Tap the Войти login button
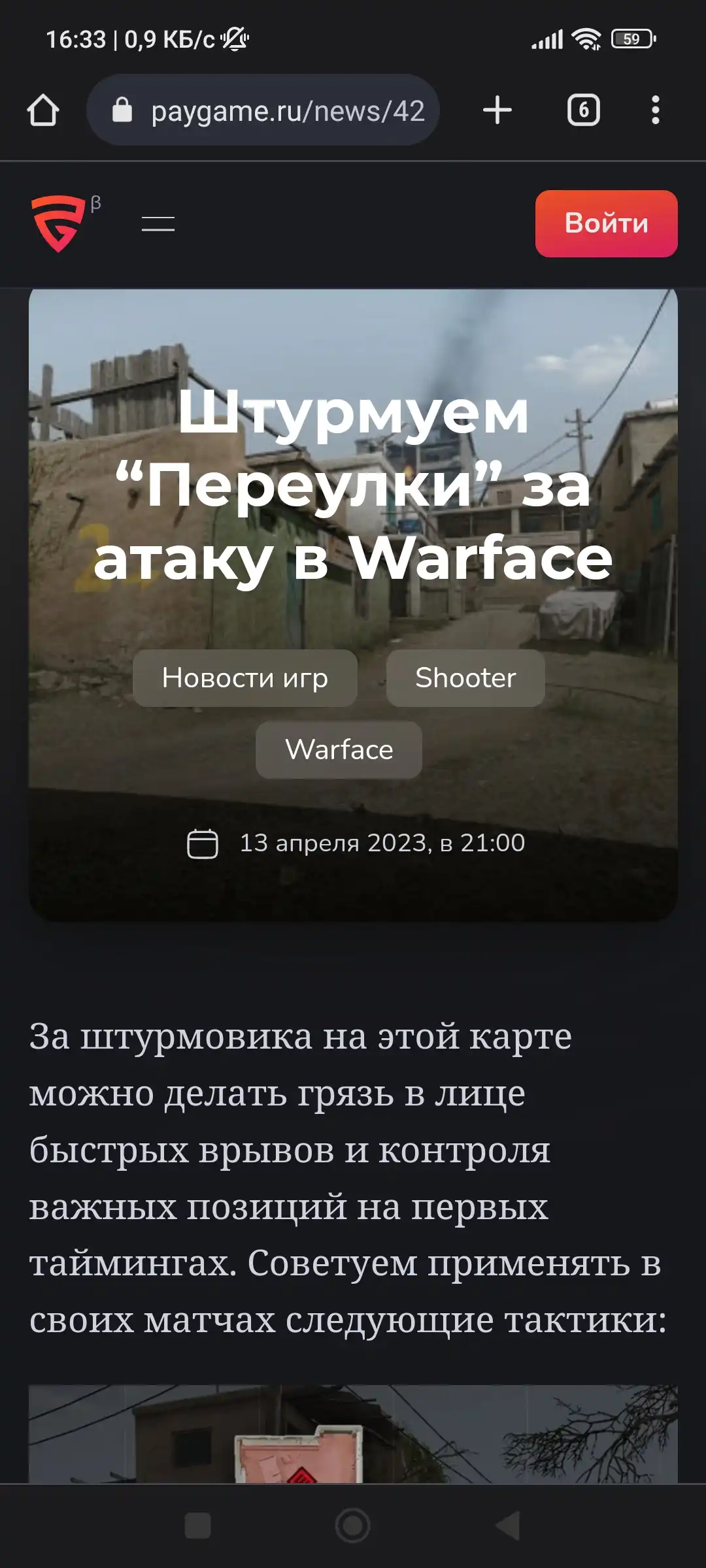Screen dimensions: 706x1568 [606, 223]
